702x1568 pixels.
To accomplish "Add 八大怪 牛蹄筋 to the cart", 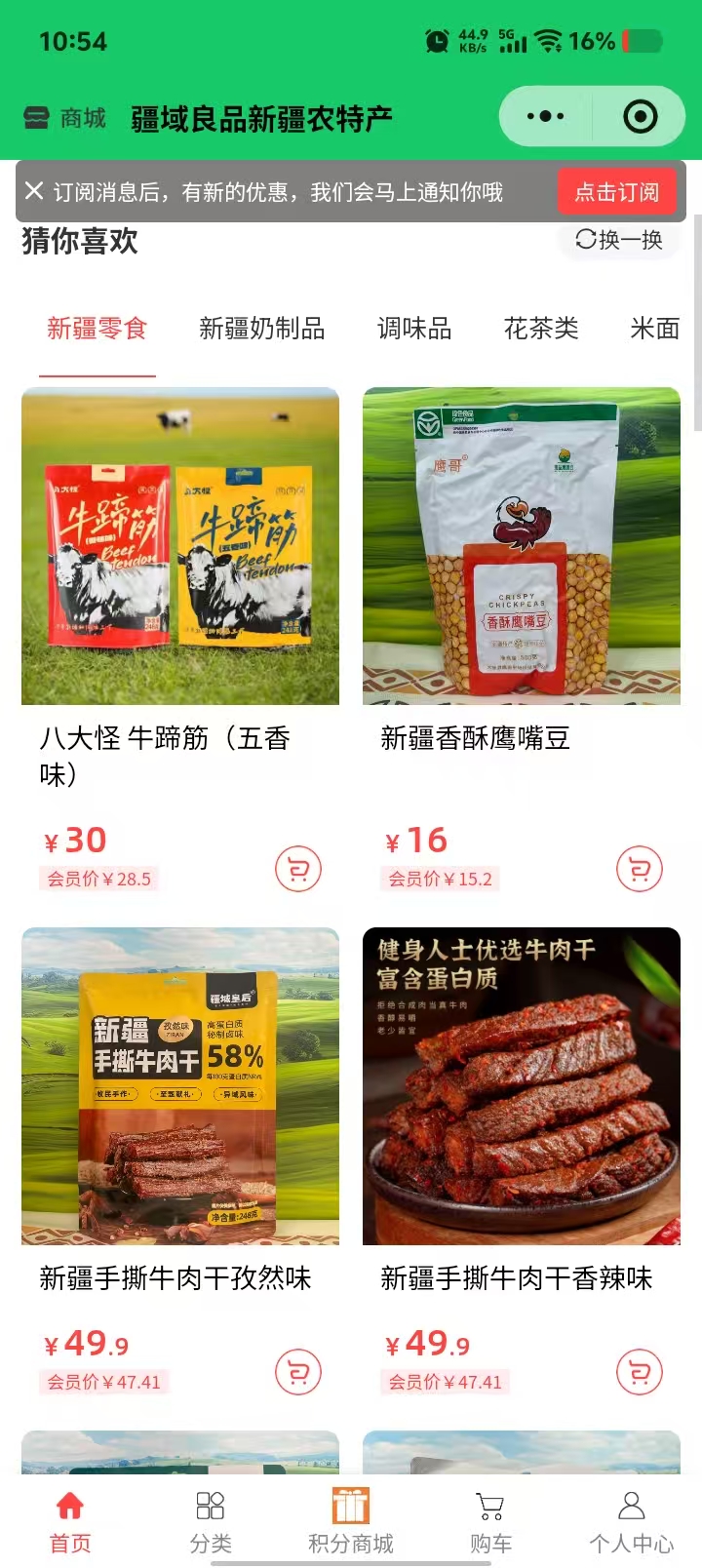I will coord(298,869).
